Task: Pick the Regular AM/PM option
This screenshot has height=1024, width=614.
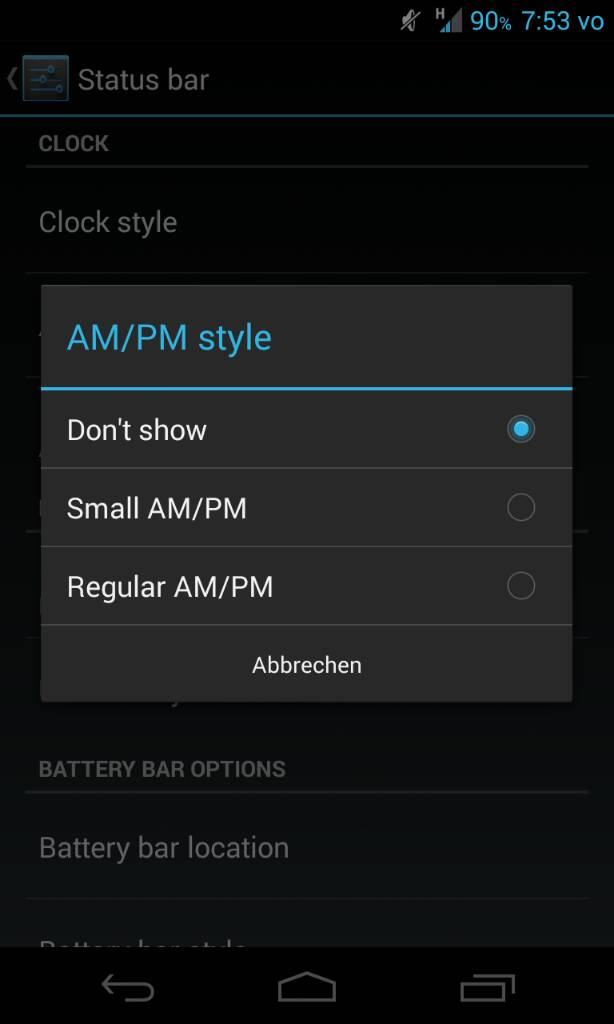Action: point(306,586)
